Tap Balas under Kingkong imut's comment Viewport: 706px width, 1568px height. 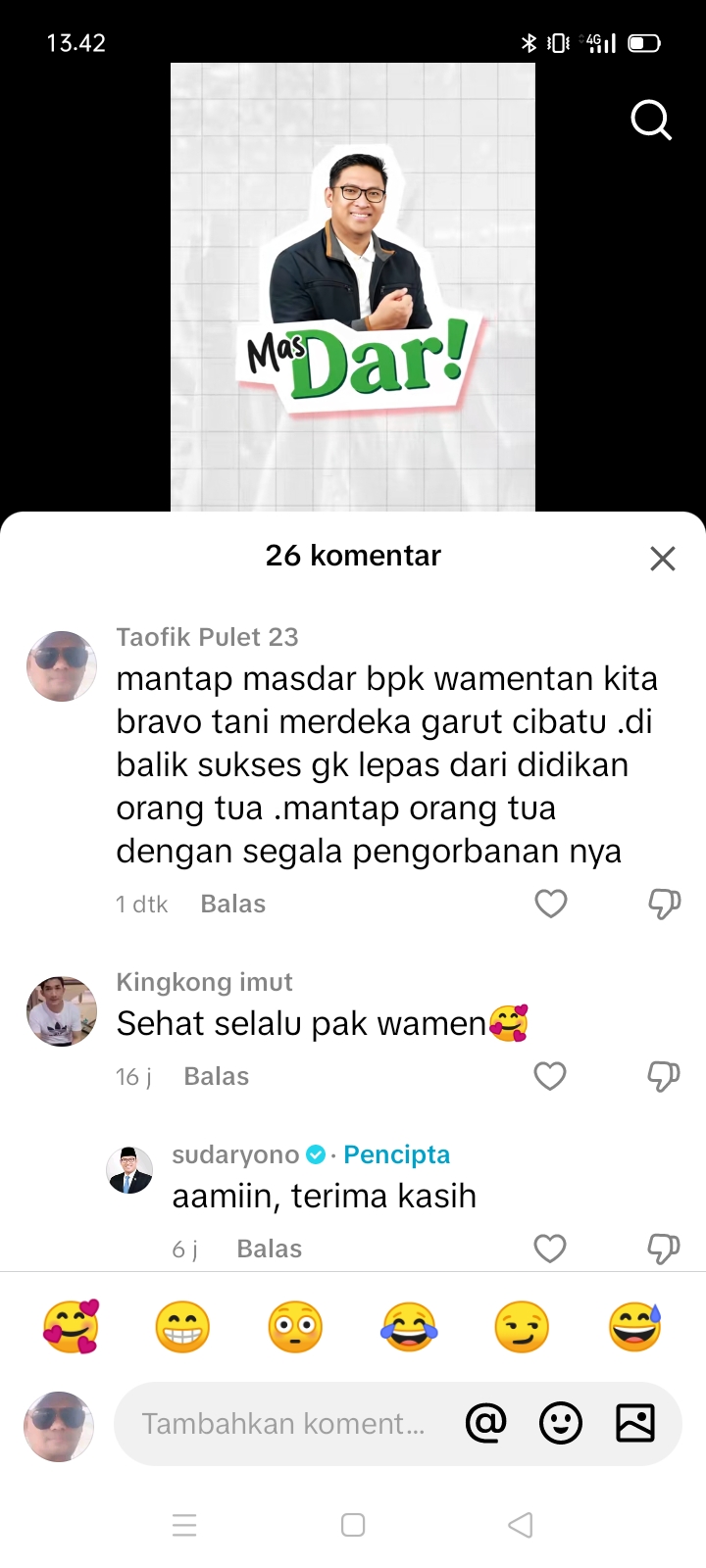click(217, 1076)
